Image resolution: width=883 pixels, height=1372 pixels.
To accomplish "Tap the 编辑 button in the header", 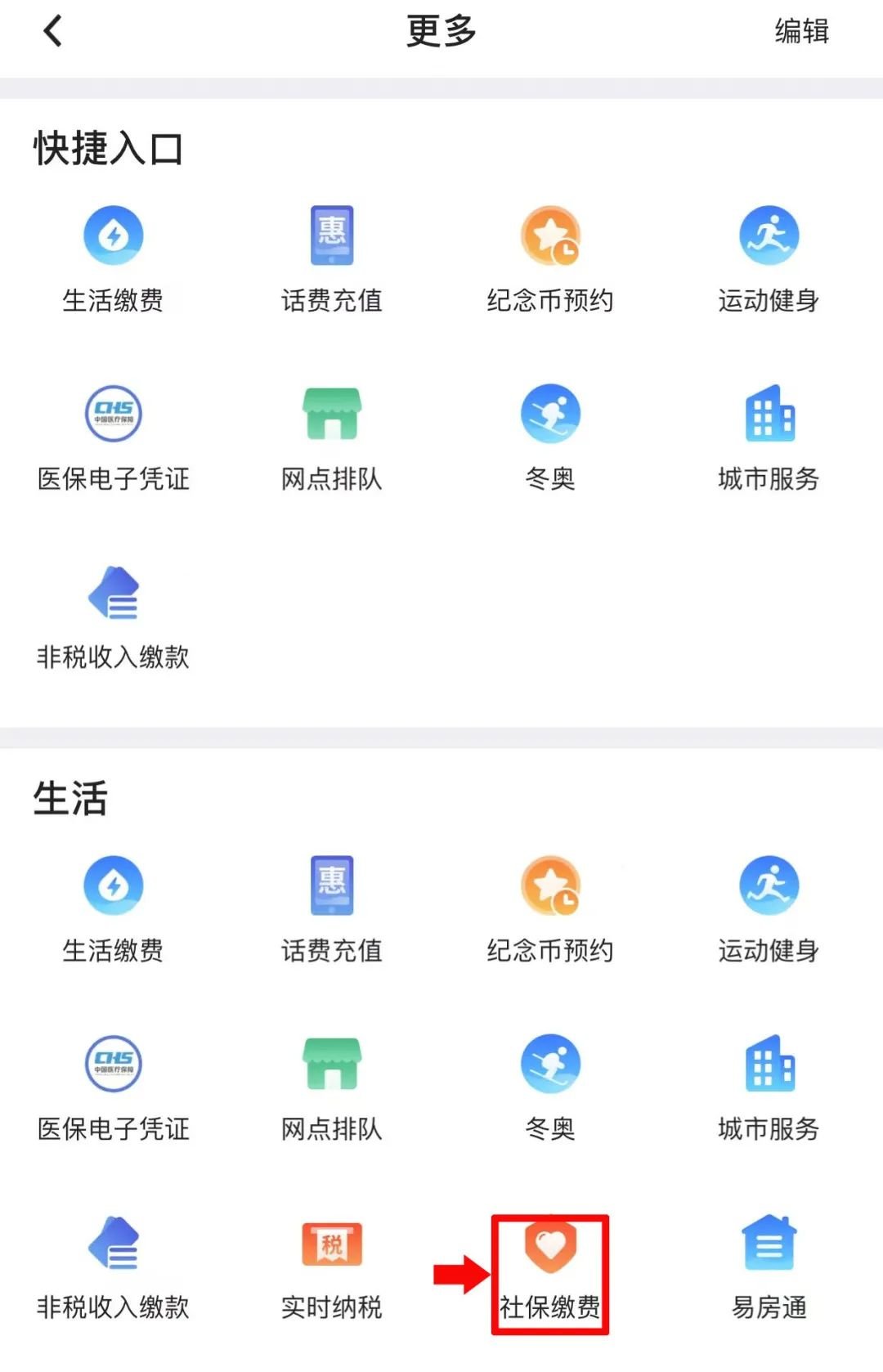I will pos(801,31).
